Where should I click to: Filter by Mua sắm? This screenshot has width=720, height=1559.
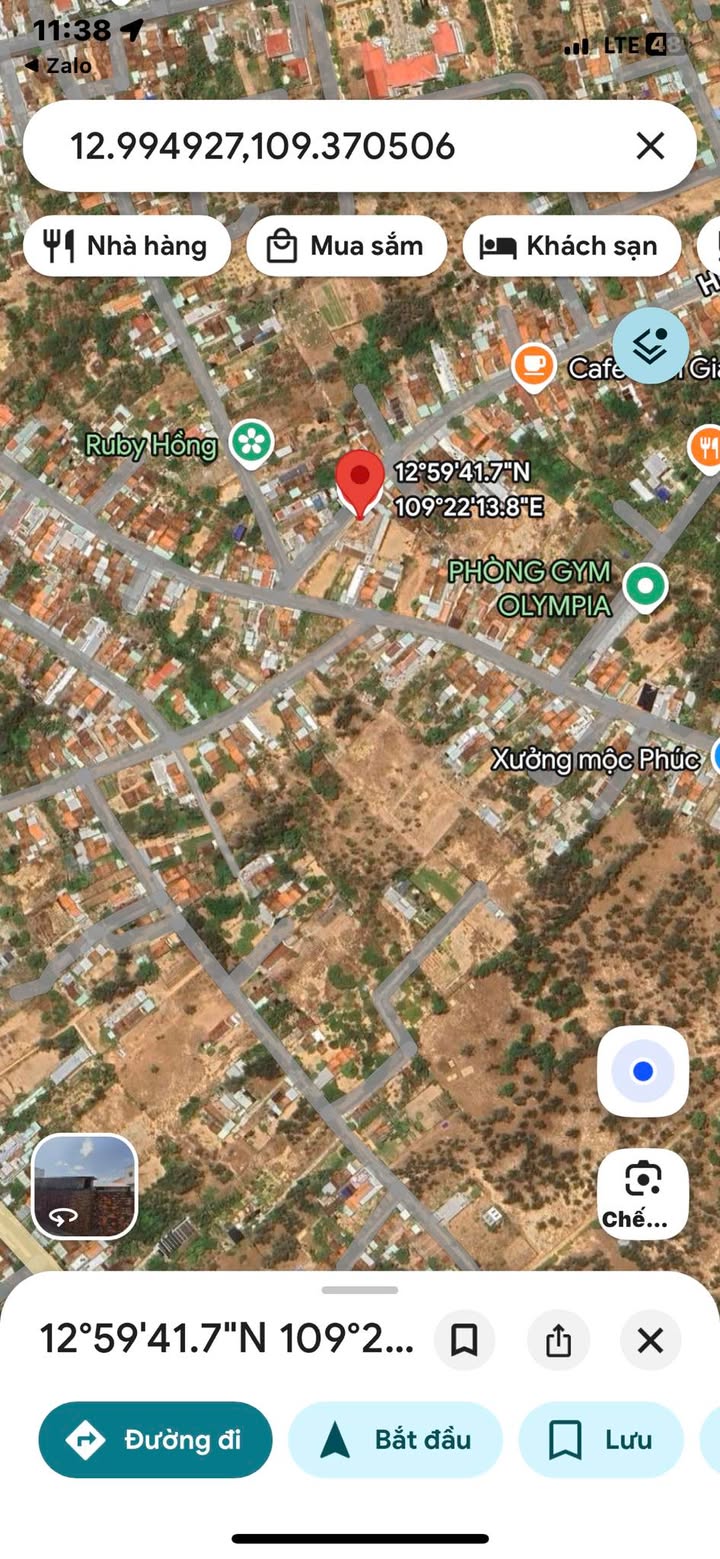[347, 246]
